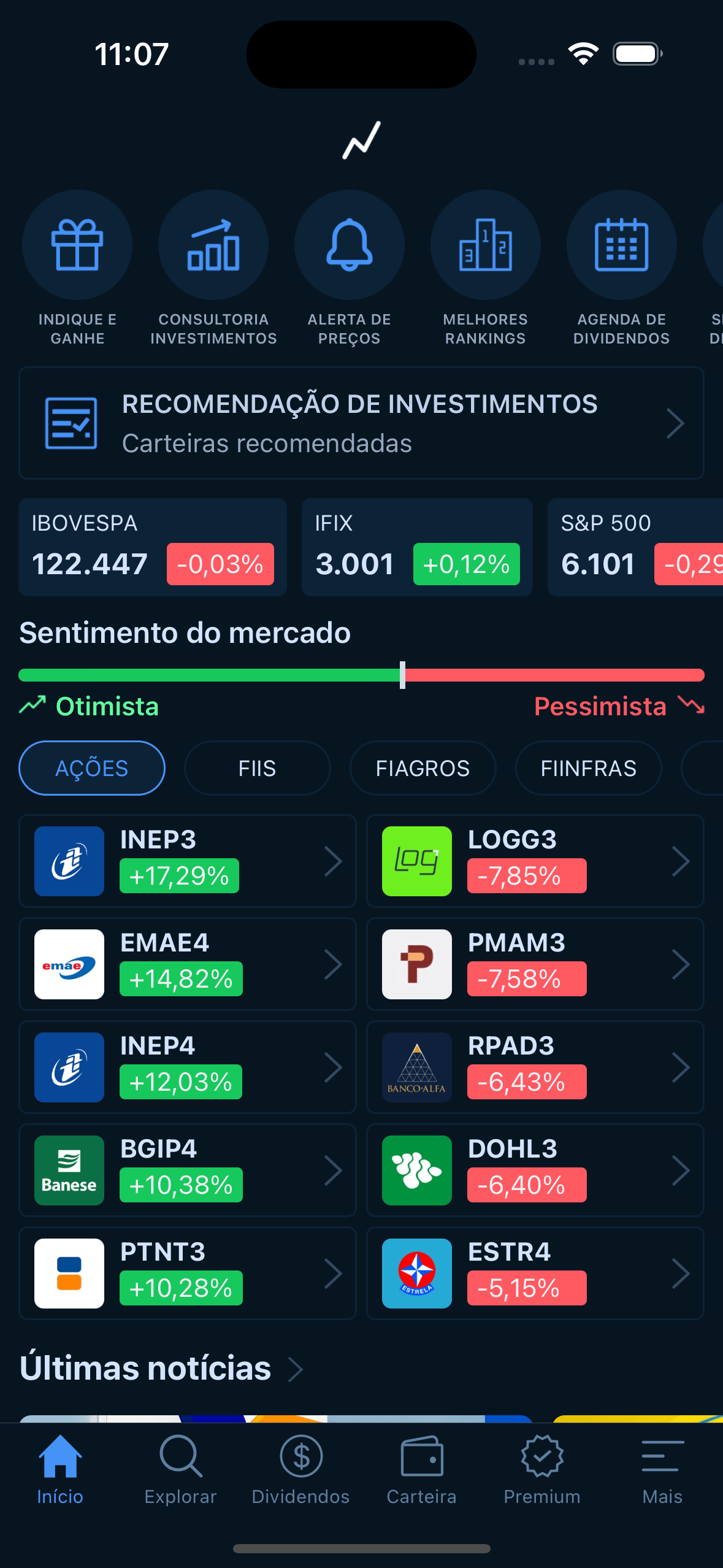Select the AÇÕES filter pill
Screen dimensions: 723x1568
(x=91, y=767)
